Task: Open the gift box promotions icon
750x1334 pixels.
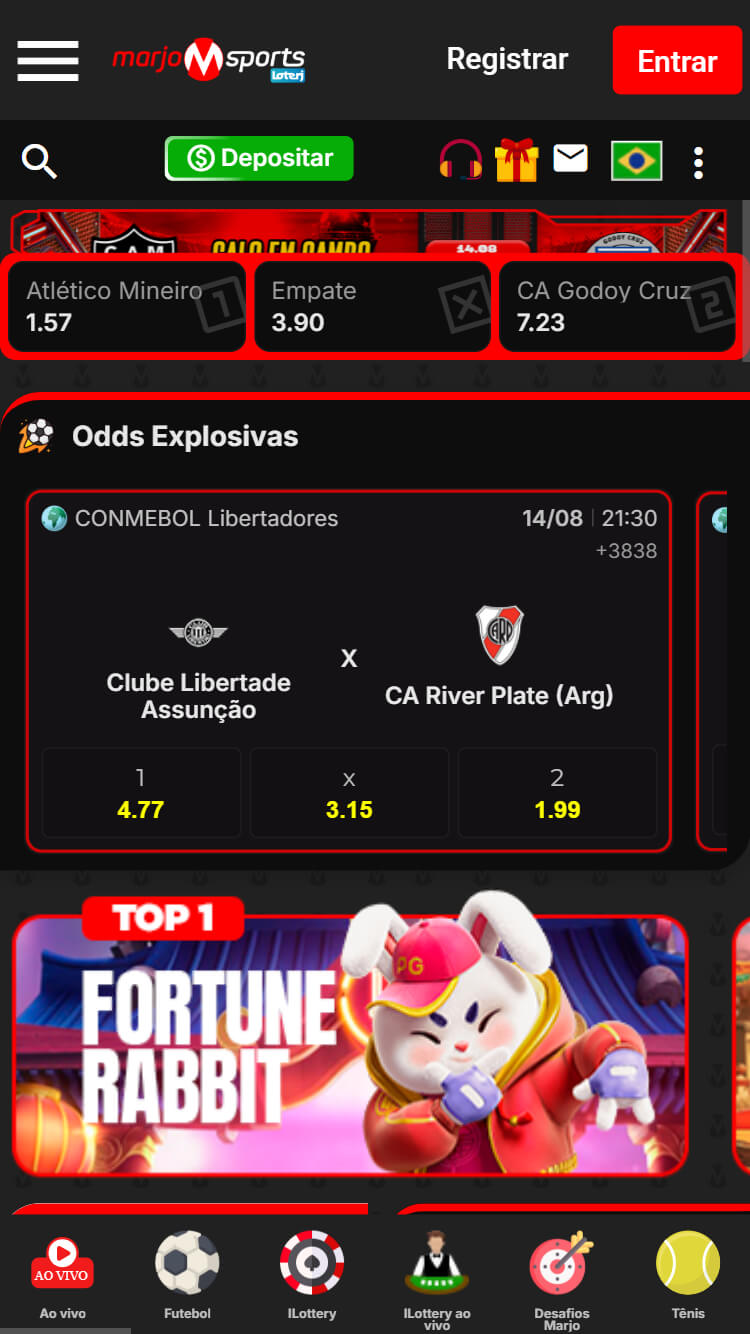Action: [516, 160]
